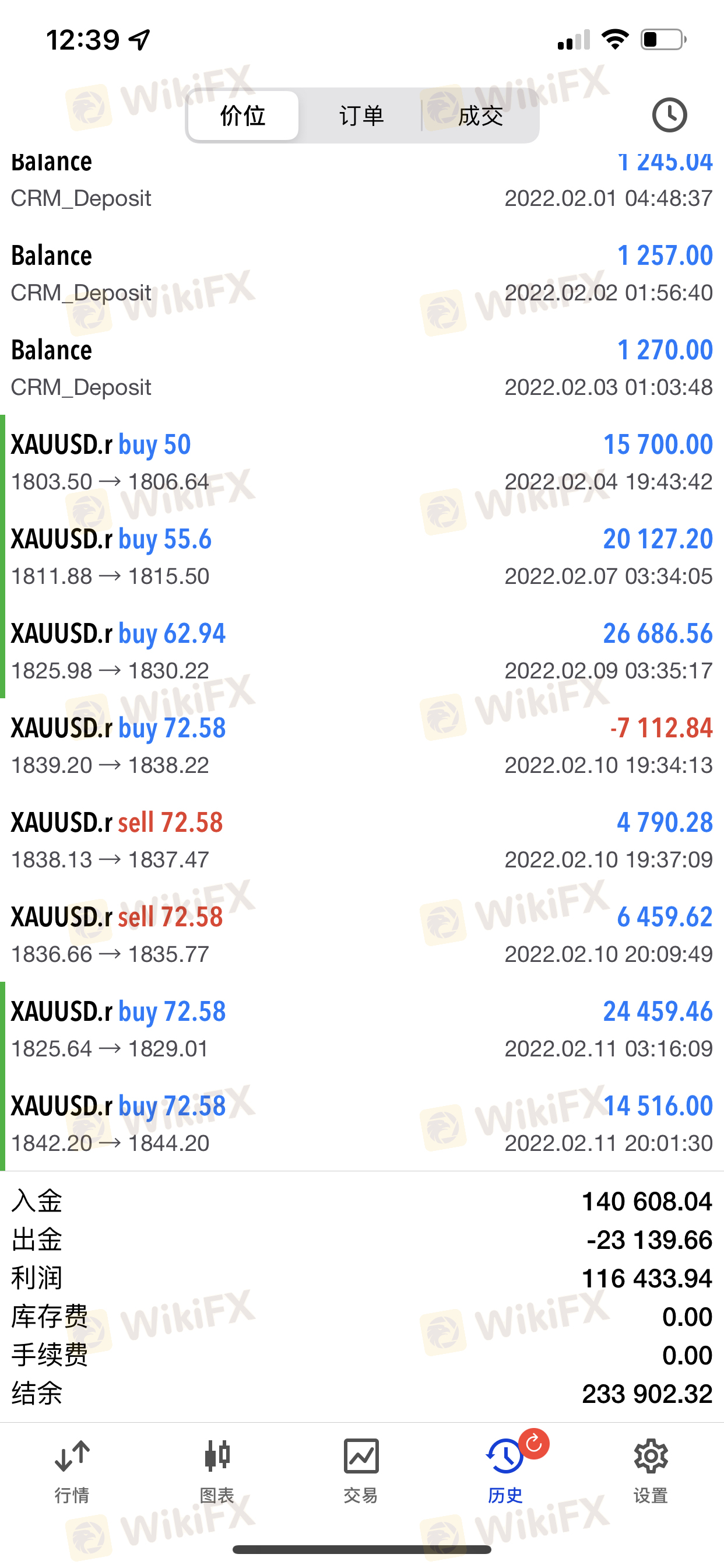Go to the 图表 tab
Viewport: 724px width, 1568px height.
(x=217, y=1471)
